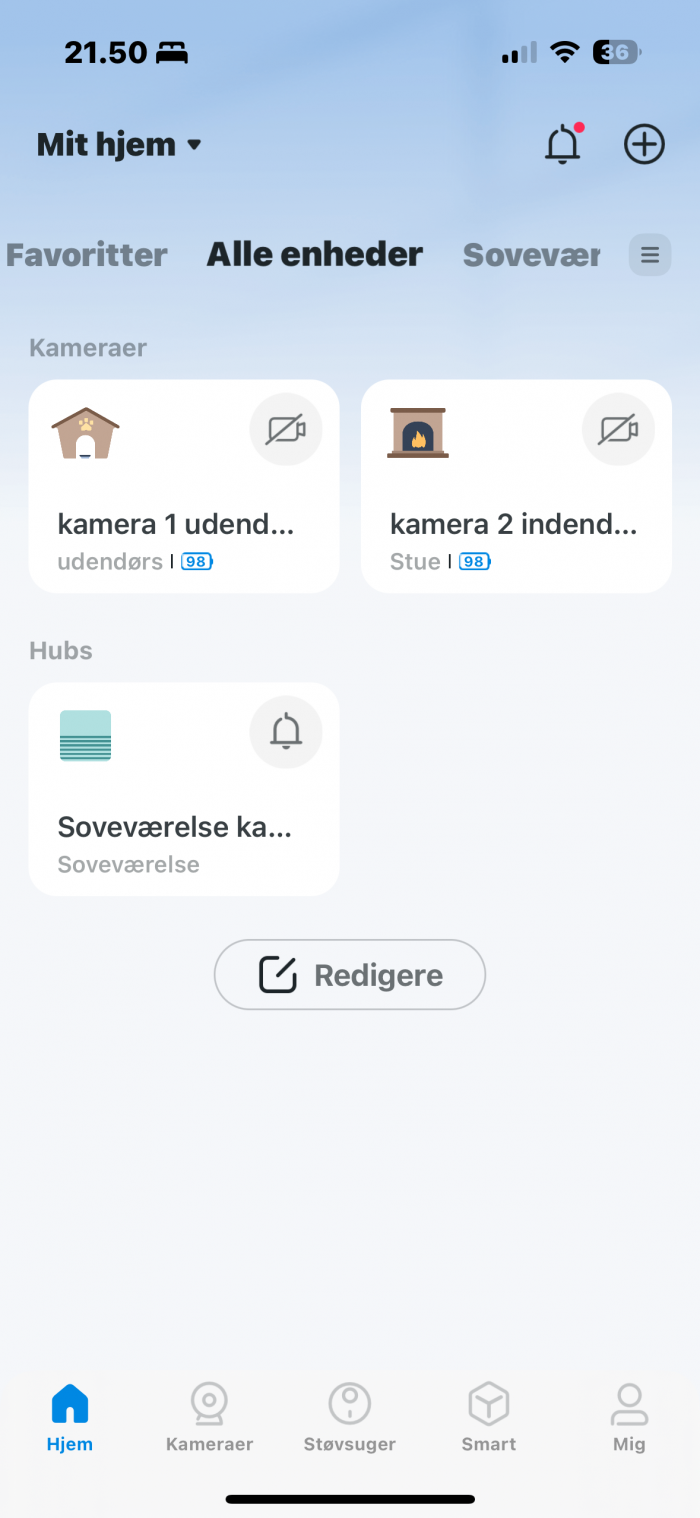Add a new device with plus icon
Viewport: 700px width, 1518px height.
click(x=644, y=145)
